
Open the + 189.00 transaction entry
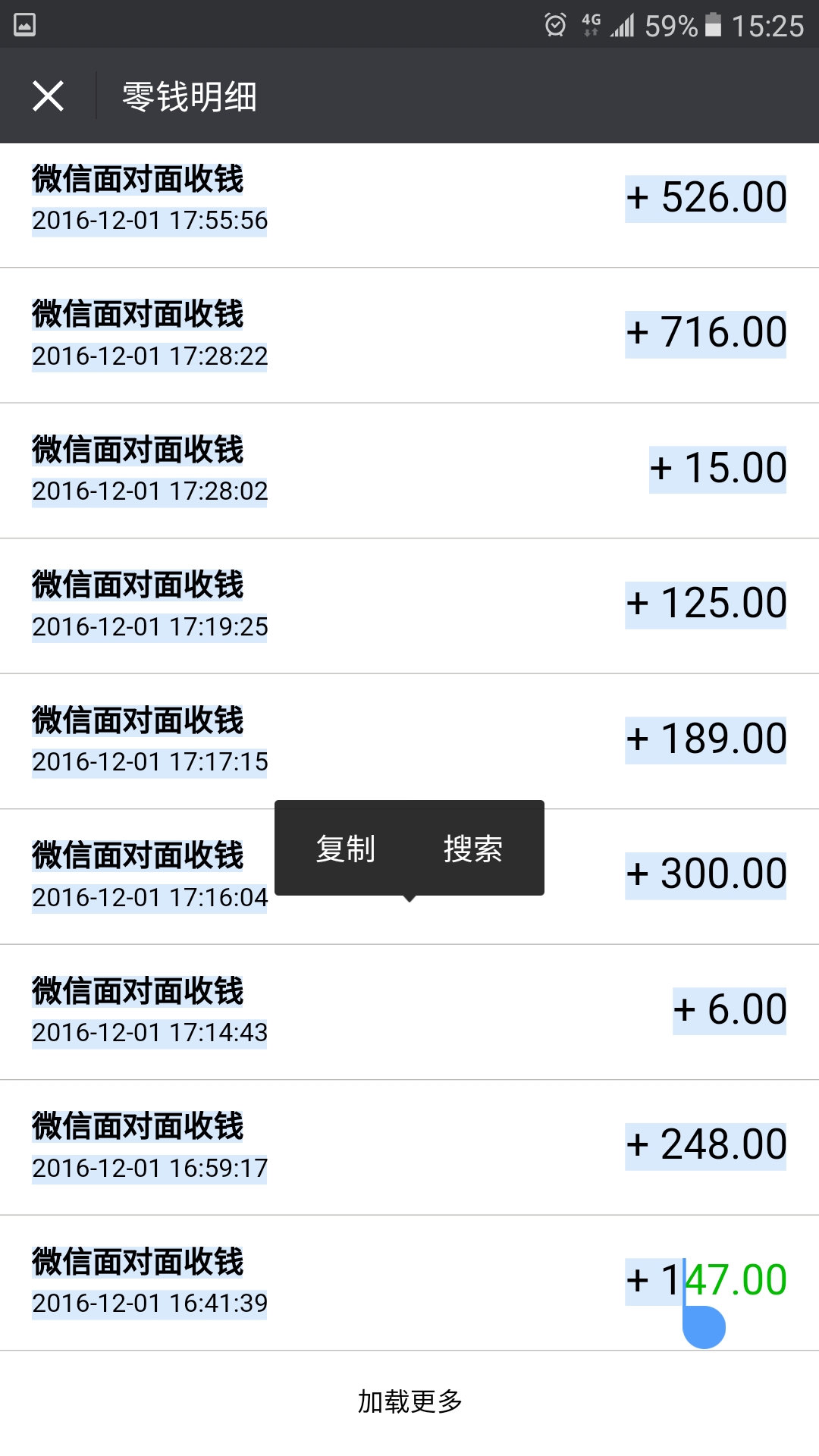409,742
